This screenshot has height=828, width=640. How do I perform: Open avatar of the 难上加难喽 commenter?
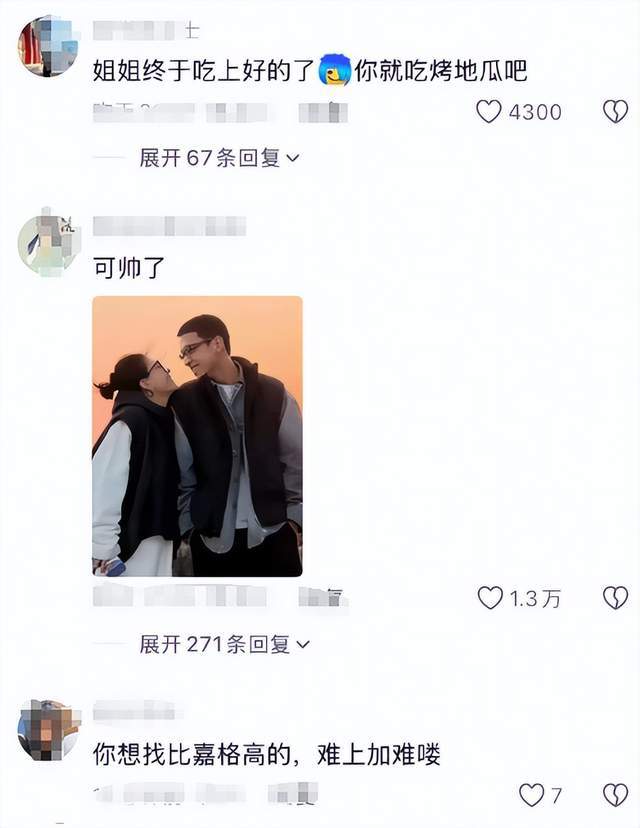point(47,731)
